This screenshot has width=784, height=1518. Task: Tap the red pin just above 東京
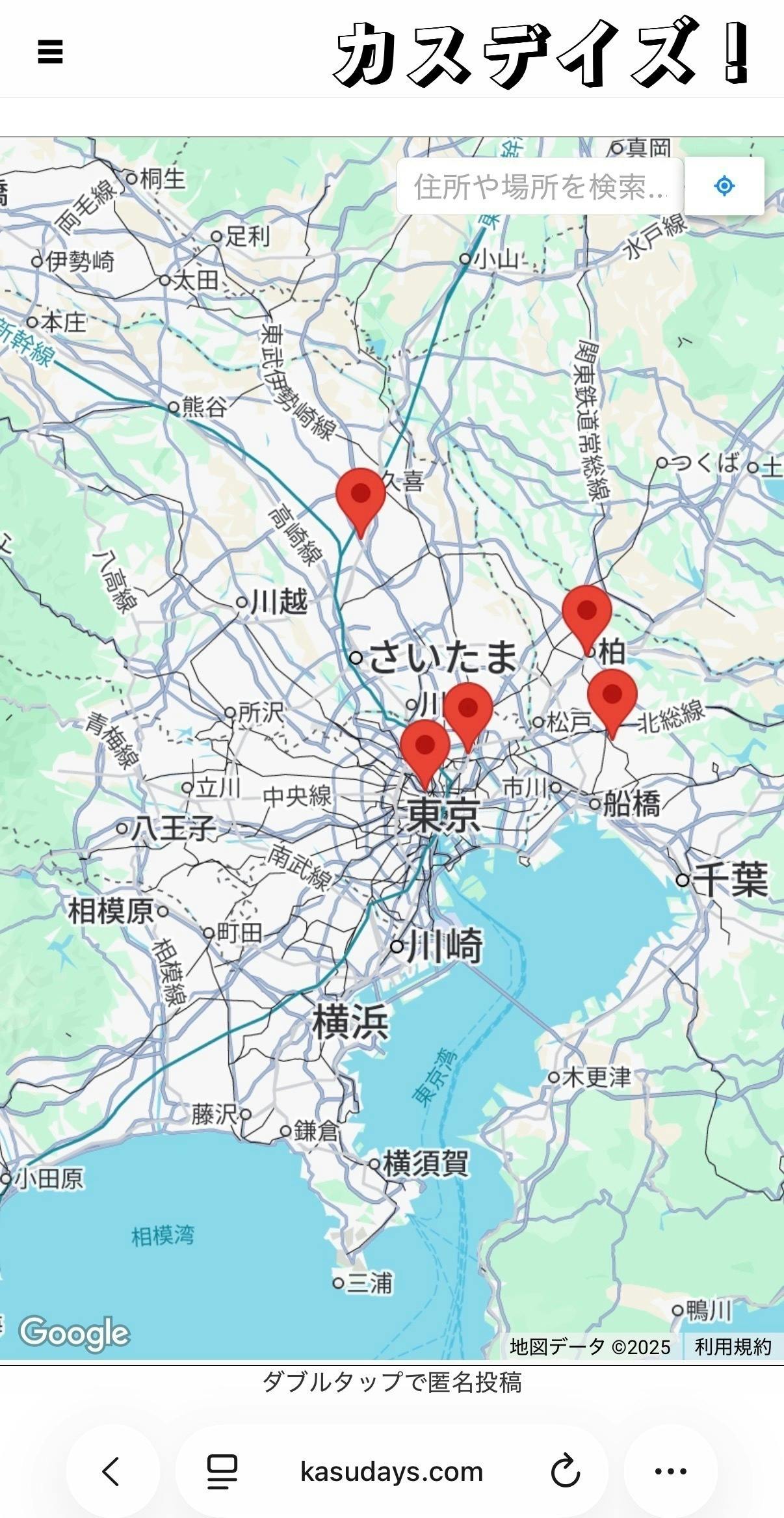(425, 744)
